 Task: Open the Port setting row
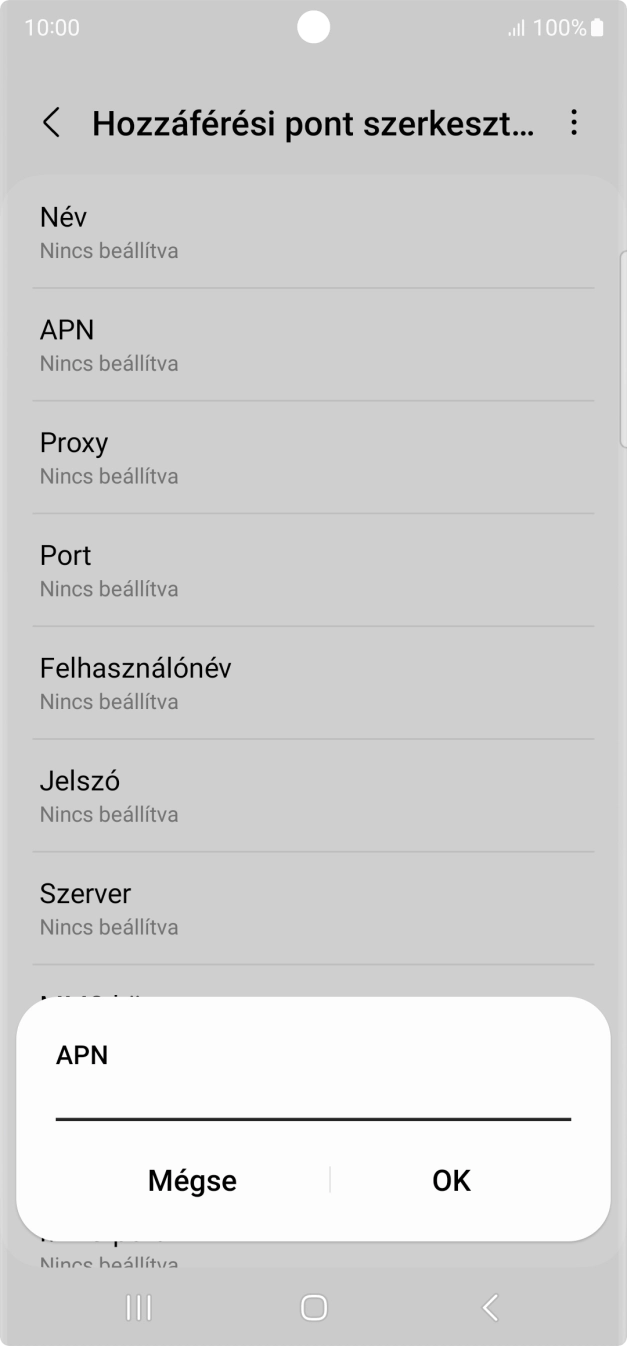coord(313,570)
